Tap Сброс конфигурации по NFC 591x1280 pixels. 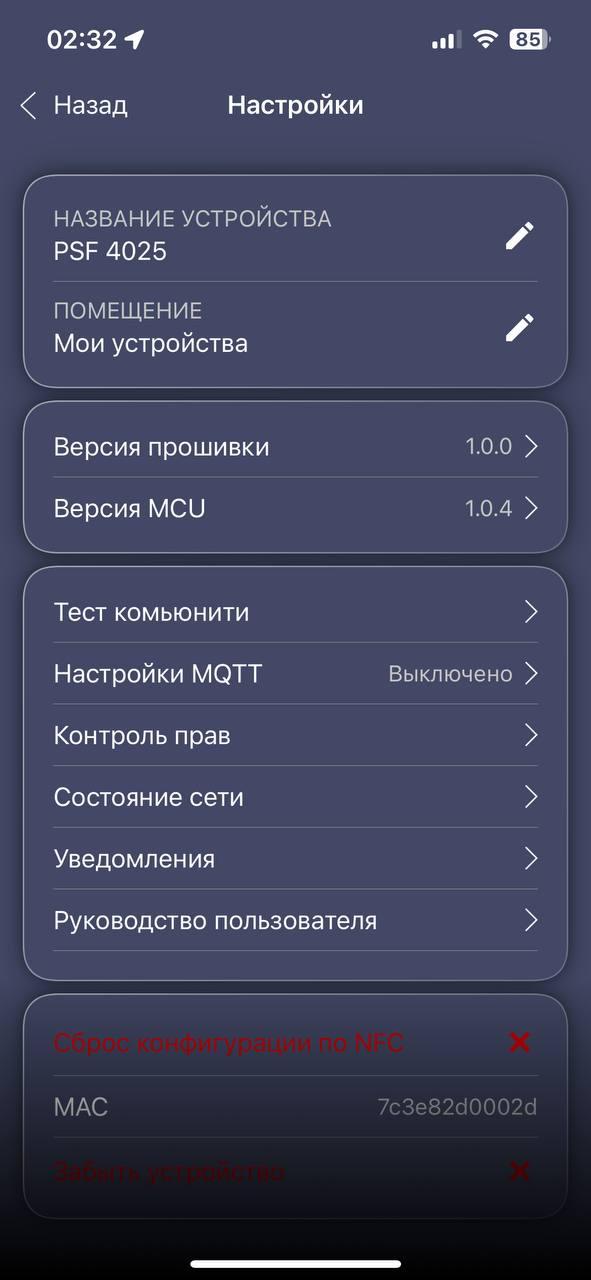pos(295,1043)
